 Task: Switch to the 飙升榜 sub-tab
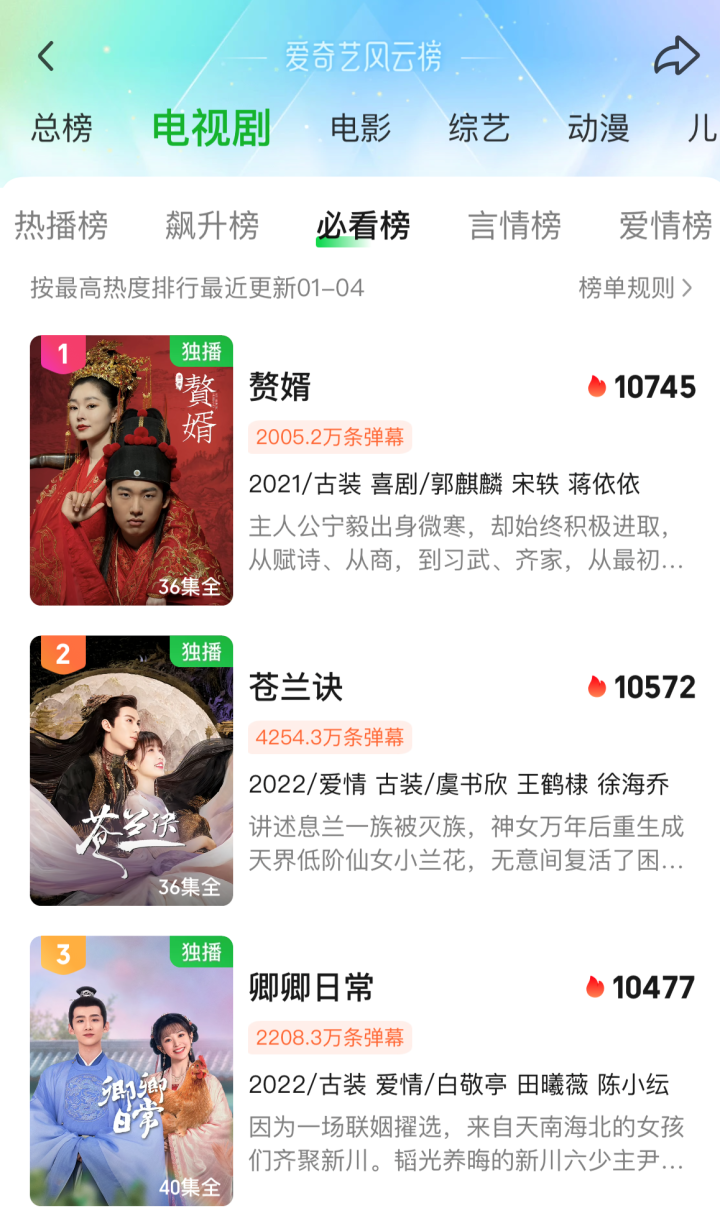pyautogui.click(x=212, y=226)
